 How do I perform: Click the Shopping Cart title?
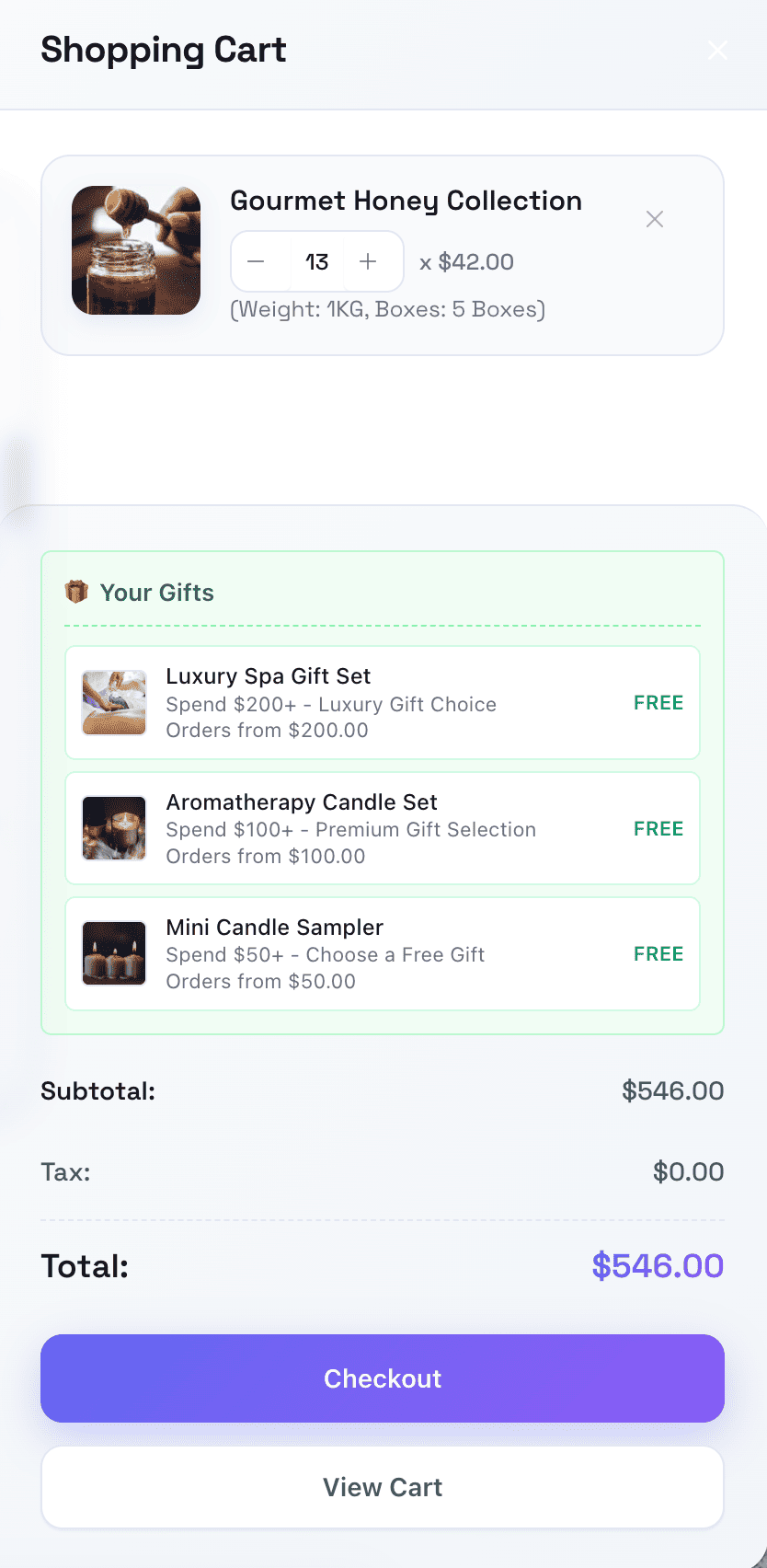[163, 50]
